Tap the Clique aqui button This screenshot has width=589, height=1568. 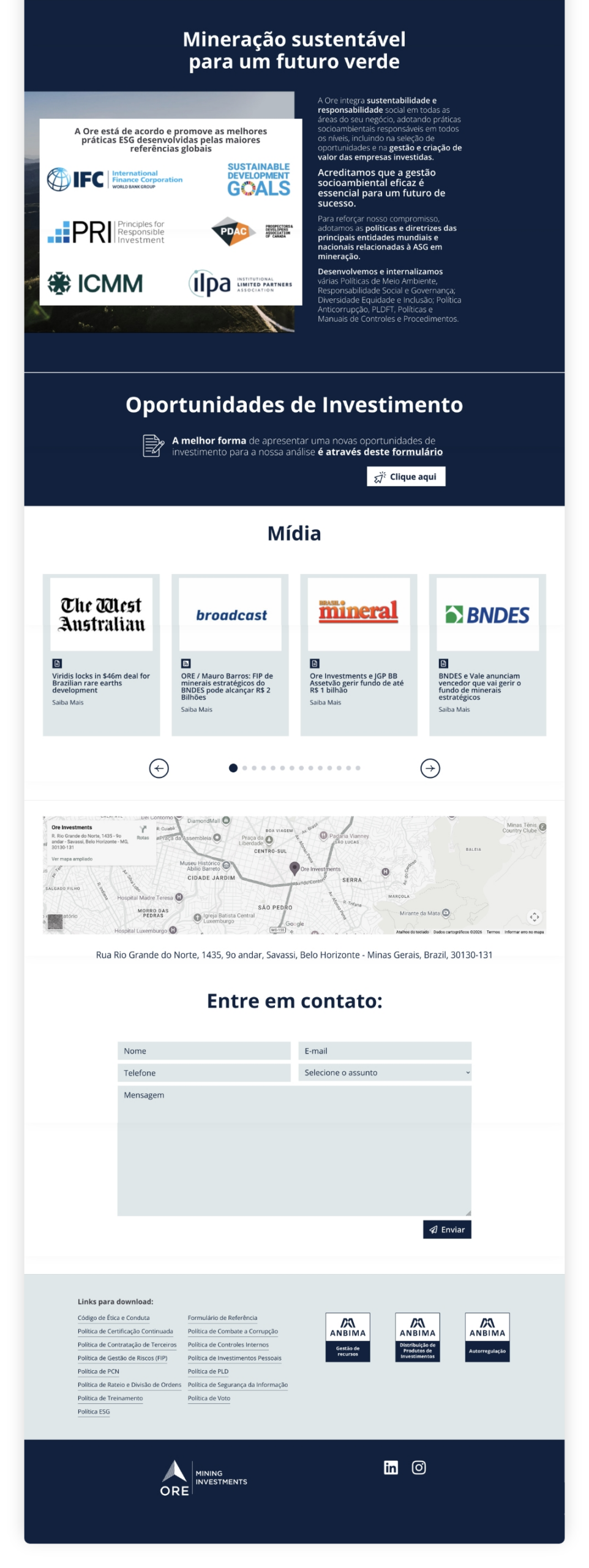pyautogui.click(x=406, y=477)
